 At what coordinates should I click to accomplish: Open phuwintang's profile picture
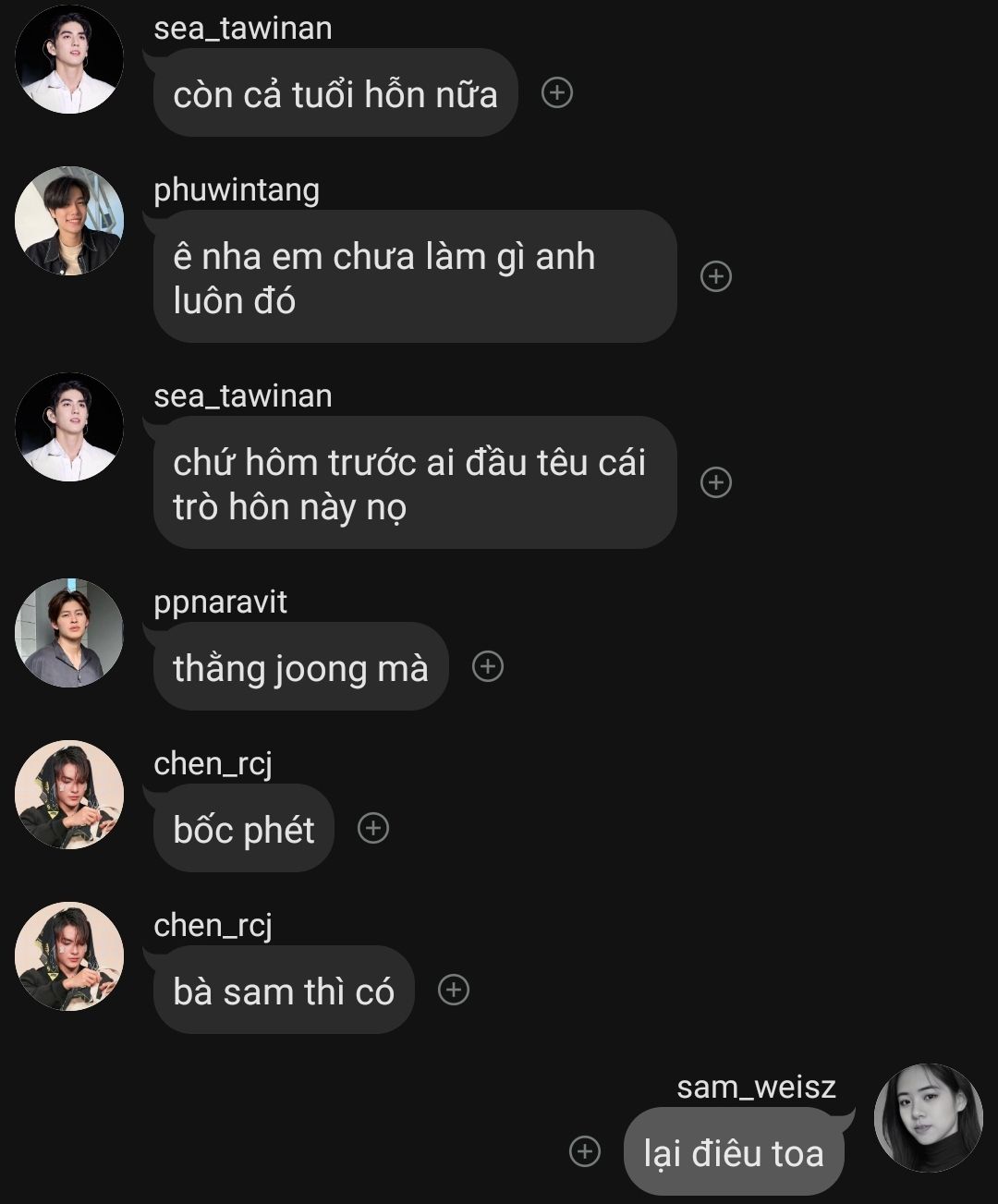69,221
